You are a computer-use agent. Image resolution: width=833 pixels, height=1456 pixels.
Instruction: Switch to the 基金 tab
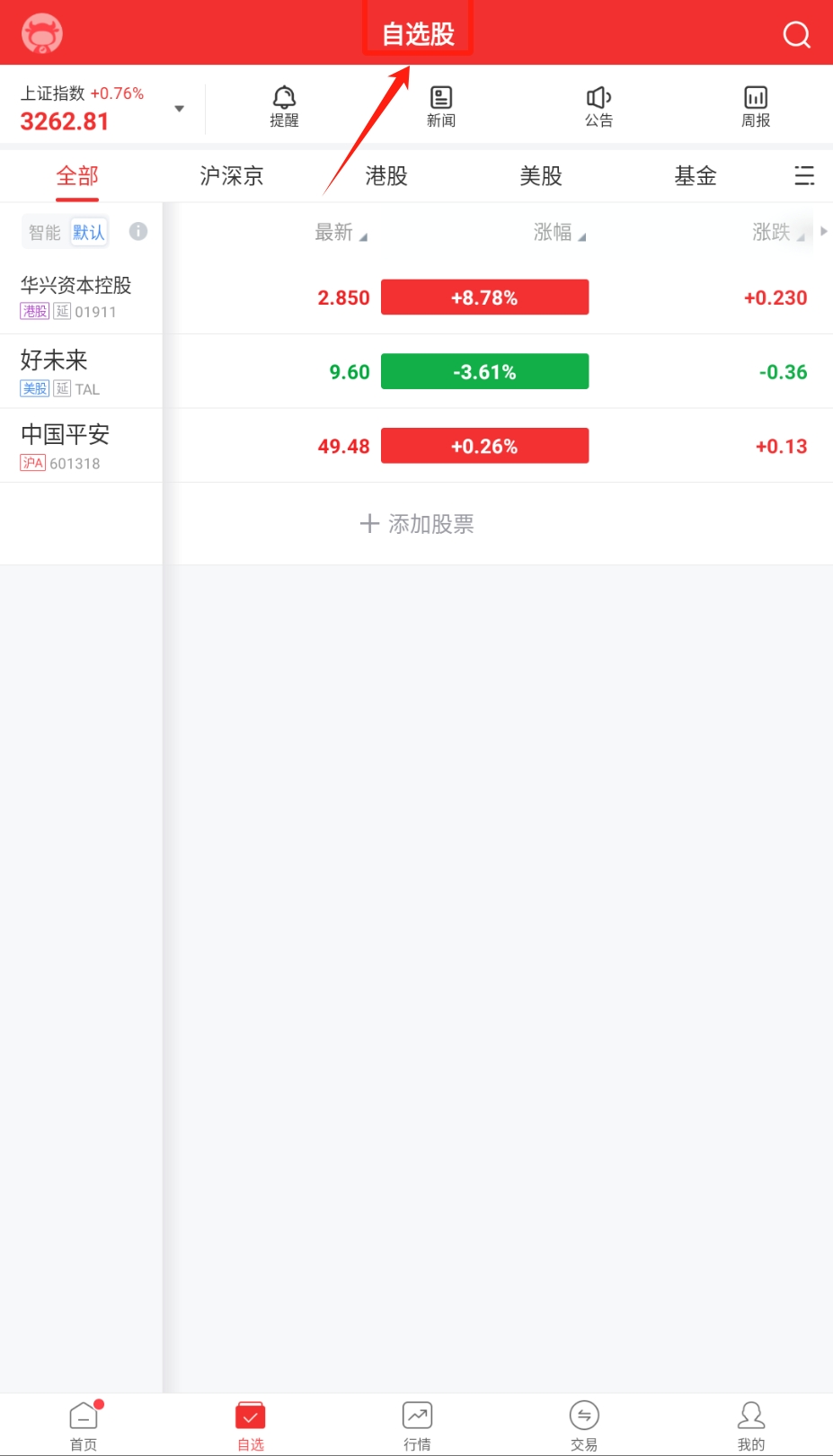point(696,176)
